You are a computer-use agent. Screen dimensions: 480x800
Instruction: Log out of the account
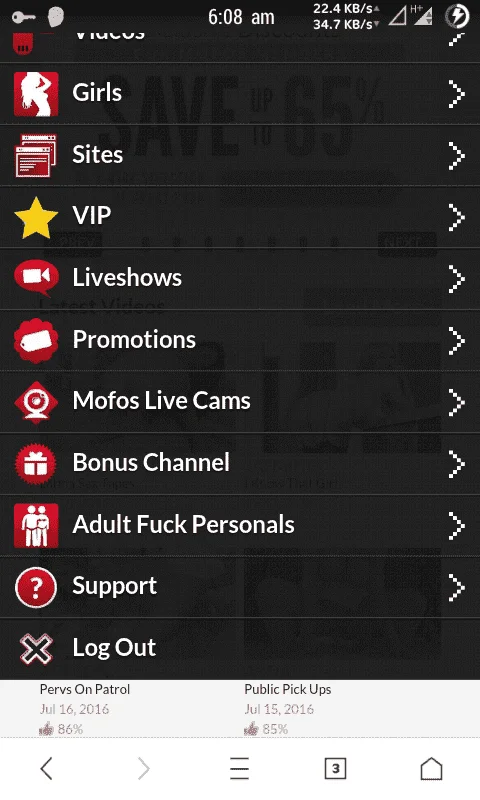pyautogui.click(x=240, y=649)
